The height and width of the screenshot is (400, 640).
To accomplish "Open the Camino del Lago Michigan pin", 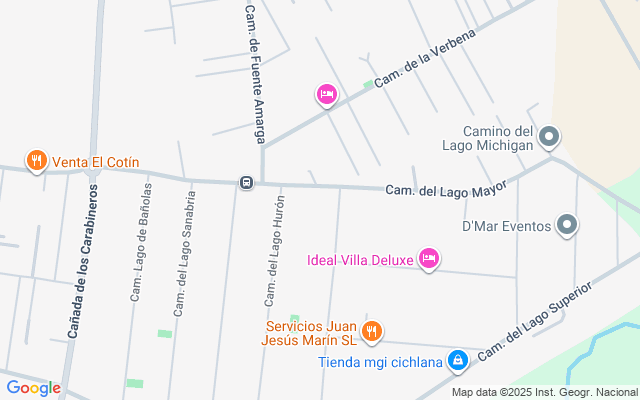I will [548, 136].
